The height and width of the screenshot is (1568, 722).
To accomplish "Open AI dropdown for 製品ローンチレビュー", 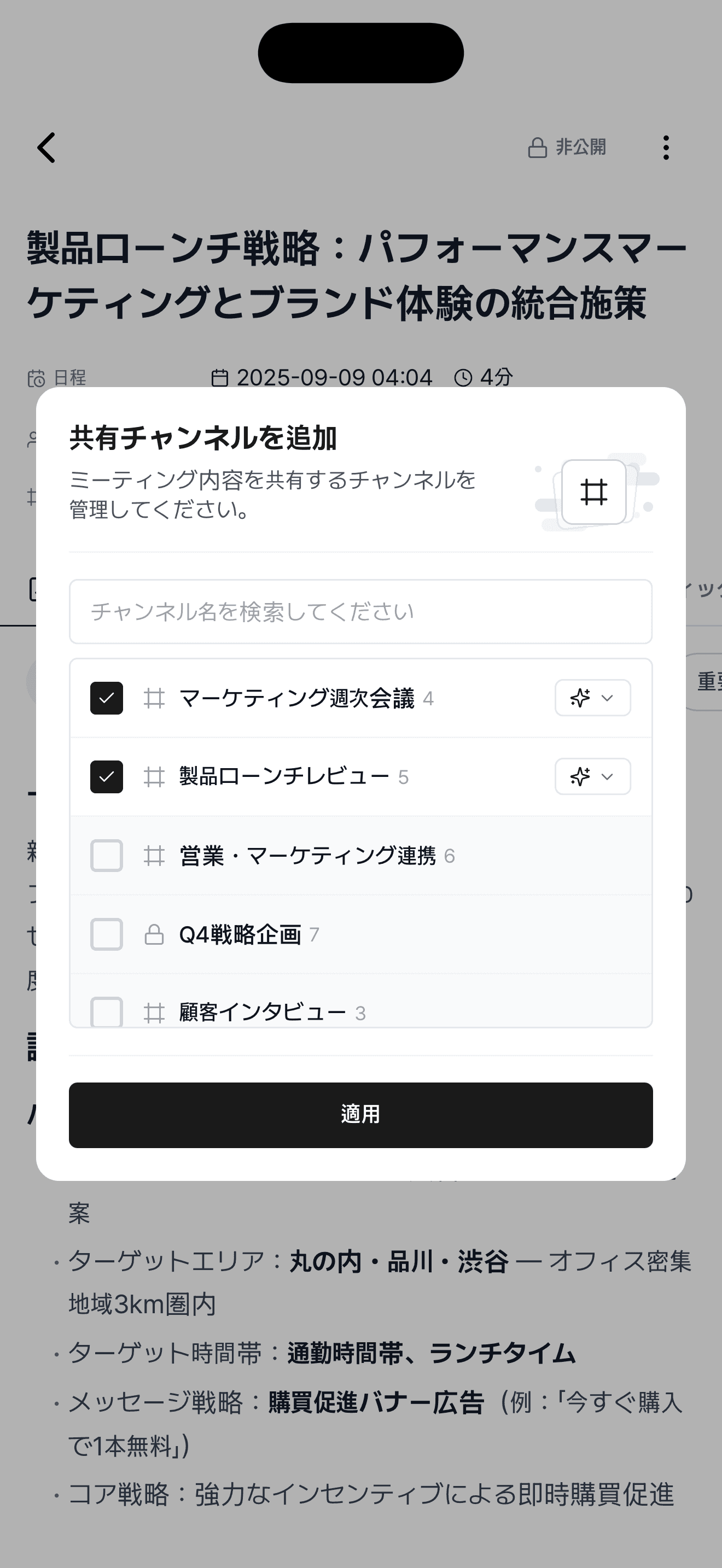I will pos(592,777).
